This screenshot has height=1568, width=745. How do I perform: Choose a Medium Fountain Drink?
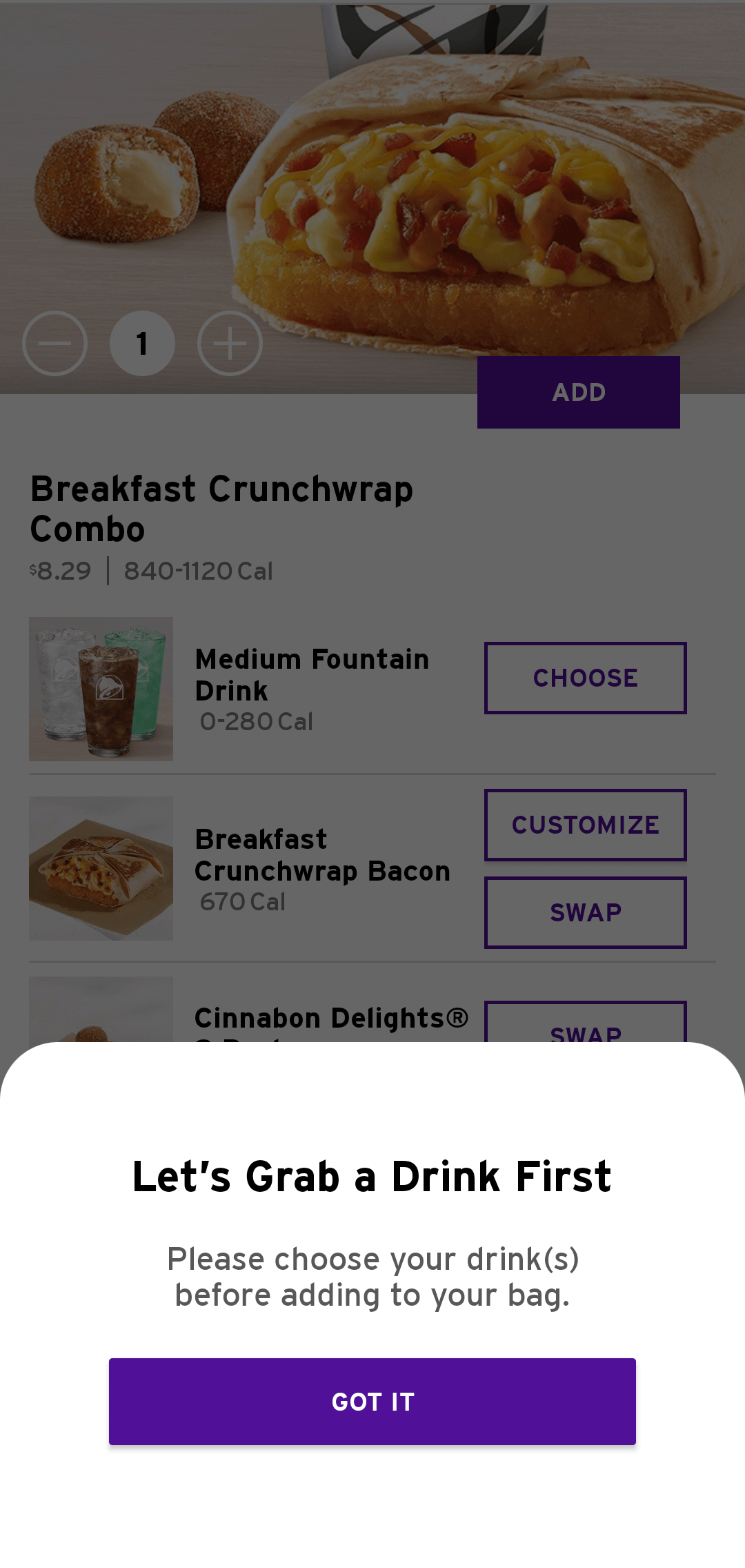click(x=585, y=678)
